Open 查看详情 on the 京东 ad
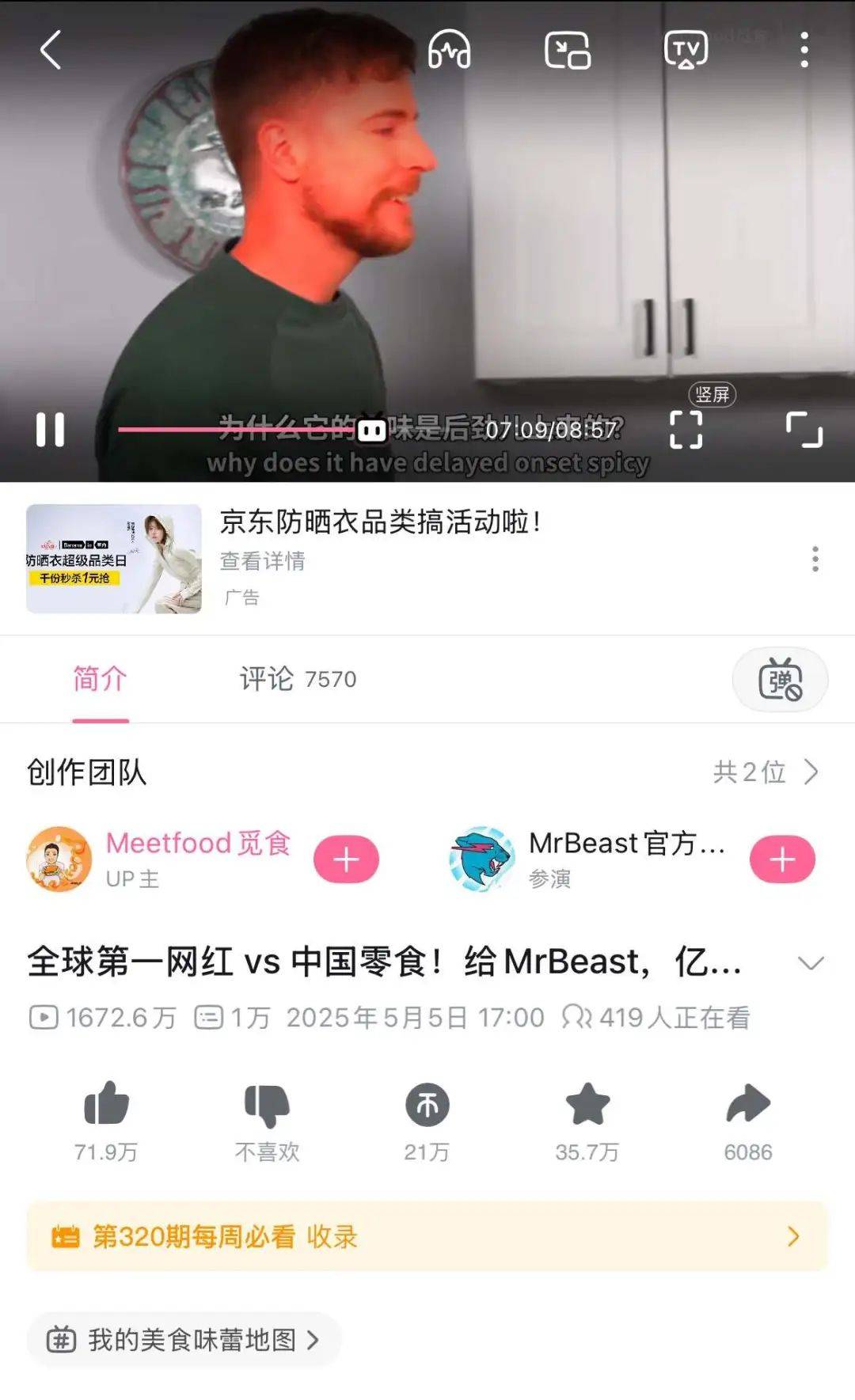855x1400 pixels. 262,562
